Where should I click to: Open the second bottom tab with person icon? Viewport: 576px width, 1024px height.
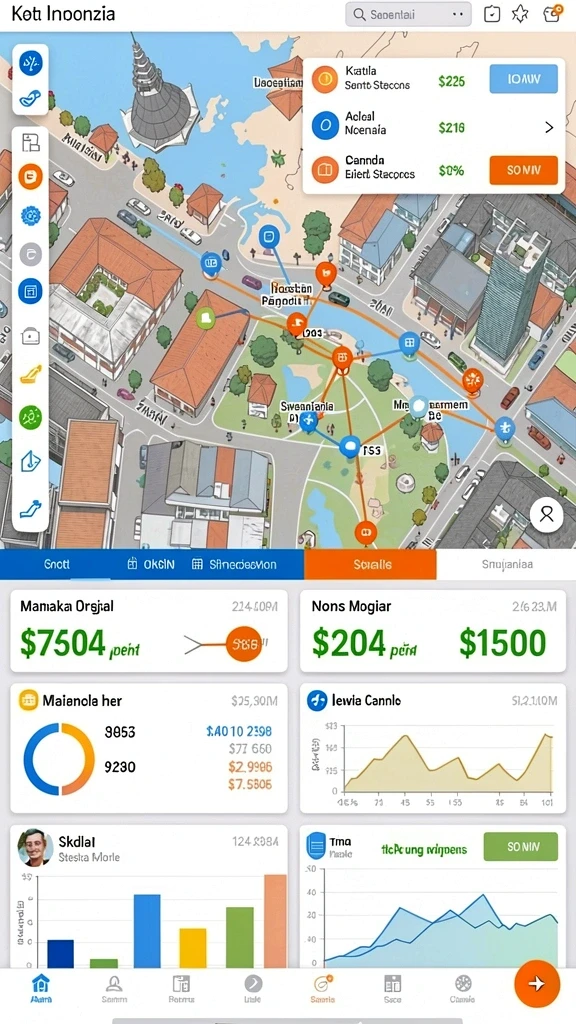(114, 989)
